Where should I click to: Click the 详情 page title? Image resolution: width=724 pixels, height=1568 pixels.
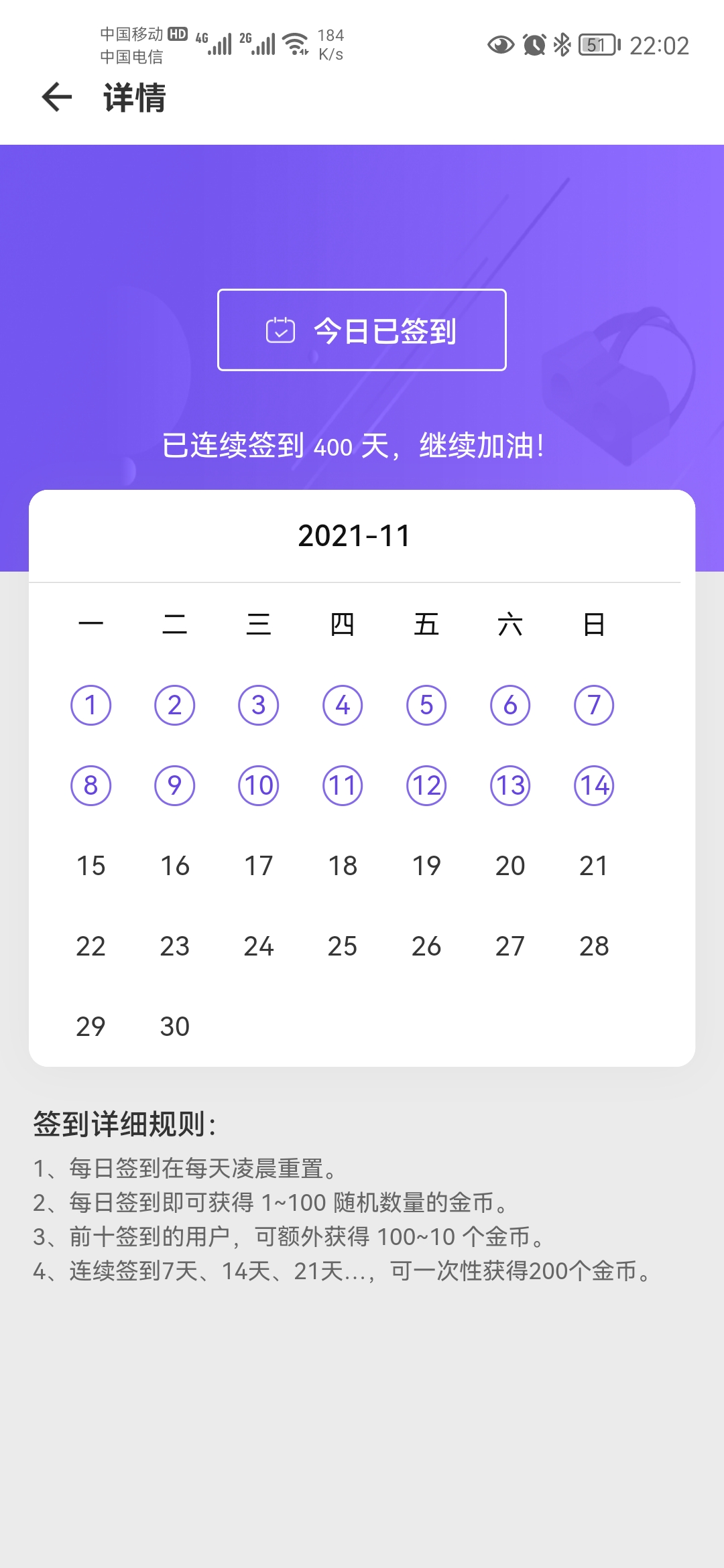pos(132,98)
